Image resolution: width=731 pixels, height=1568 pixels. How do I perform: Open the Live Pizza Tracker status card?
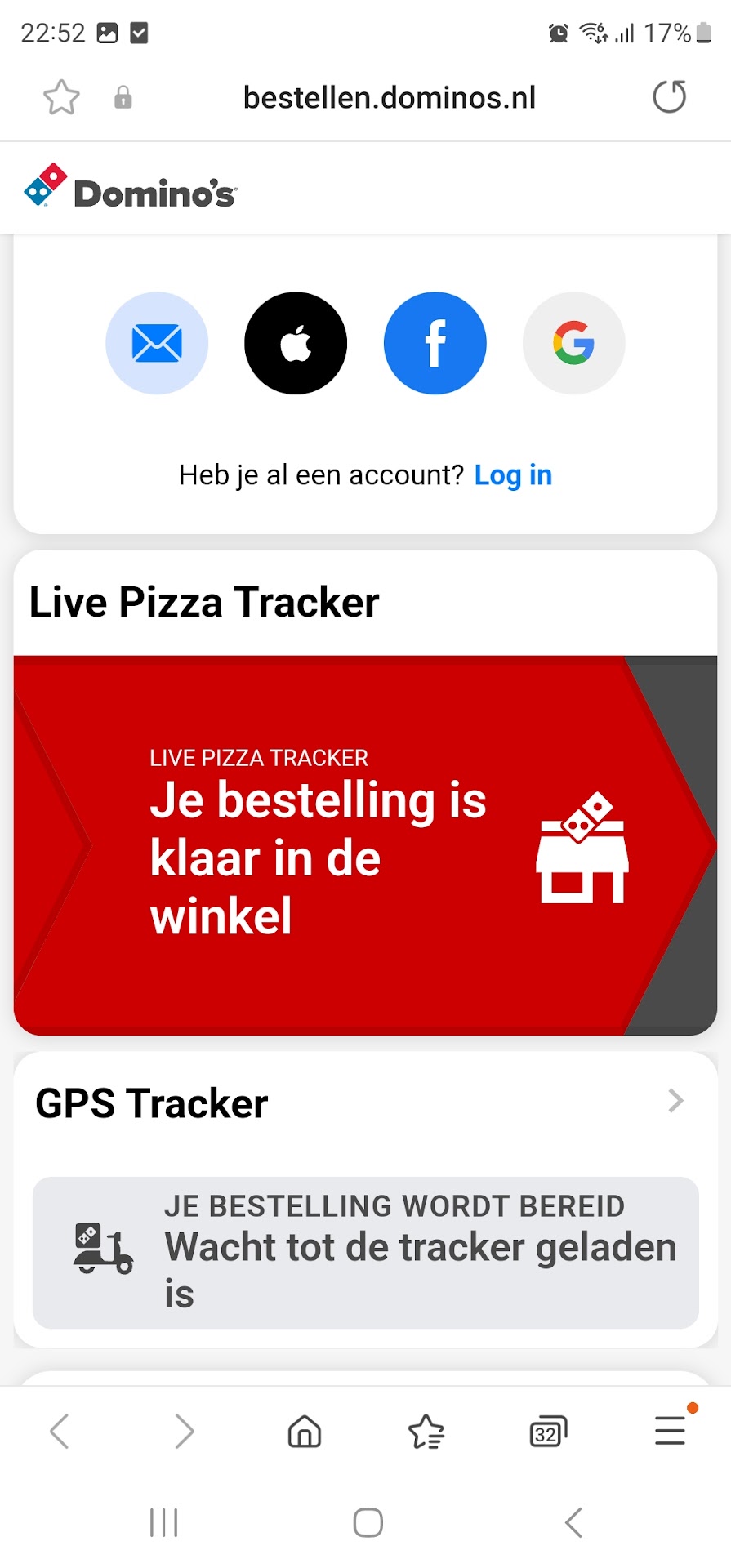[364, 845]
